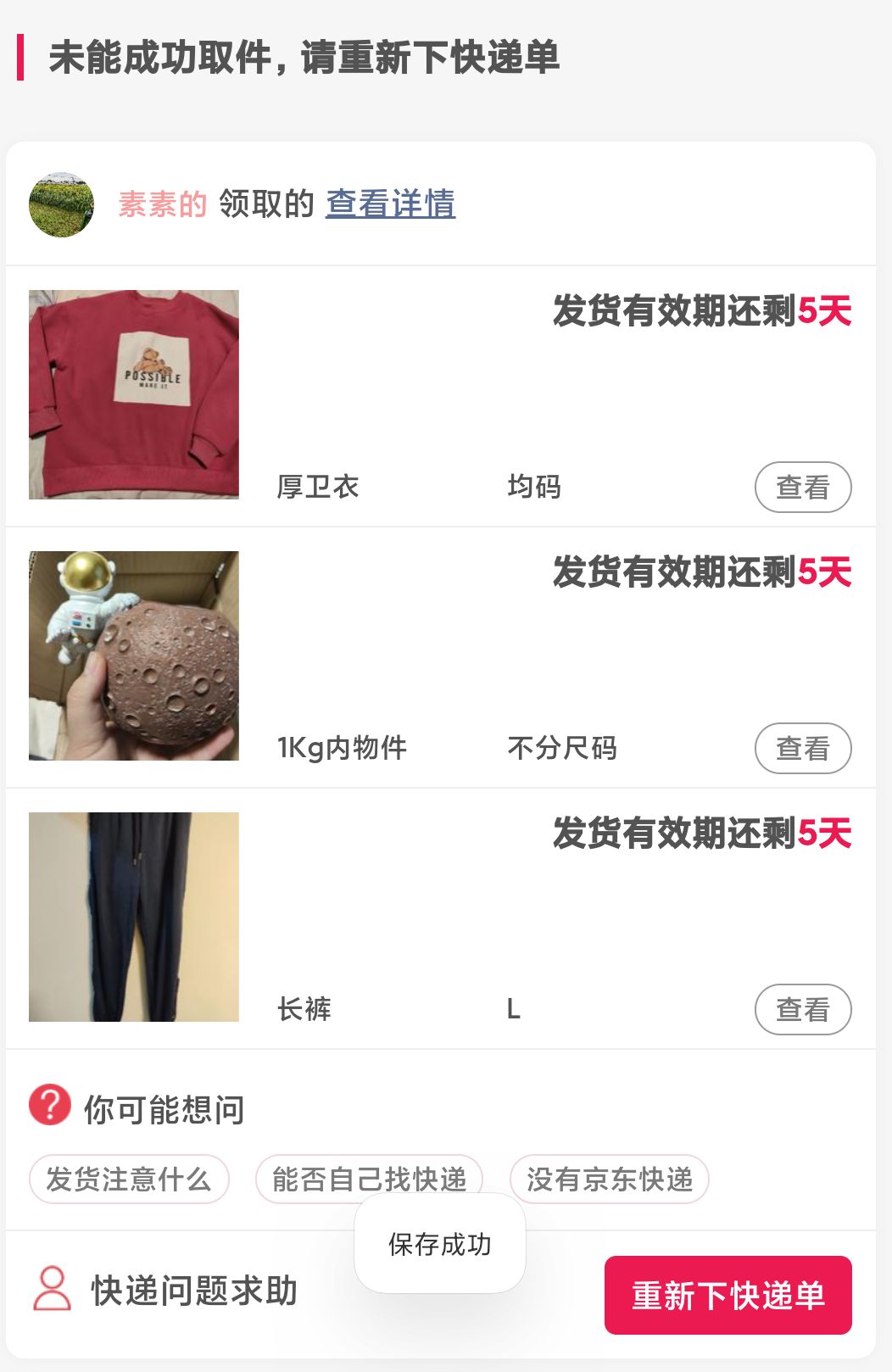Select the 发货注意什么 question chip

[x=129, y=1180]
